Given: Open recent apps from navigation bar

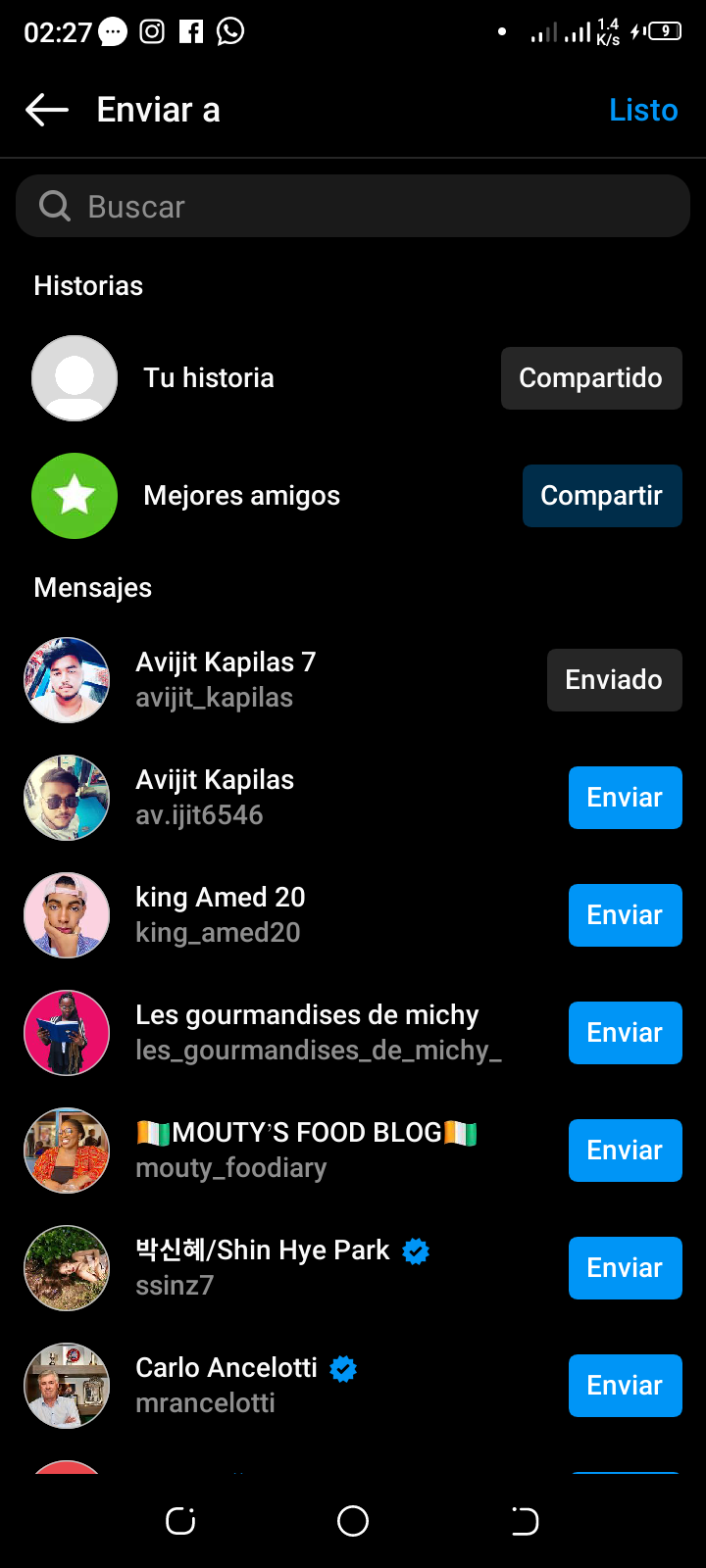Looking at the screenshot, I should pos(180,1521).
